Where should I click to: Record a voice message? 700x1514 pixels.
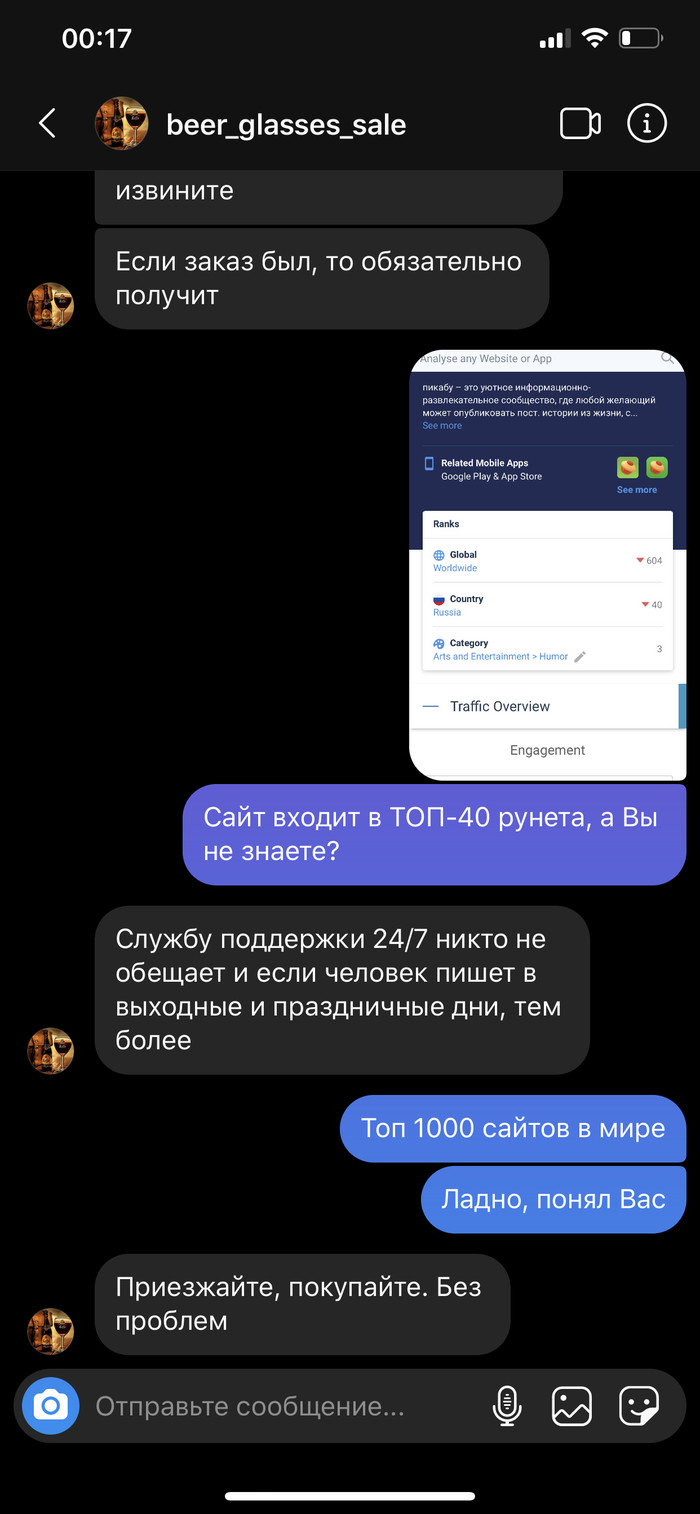pyautogui.click(x=507, y=1406)
